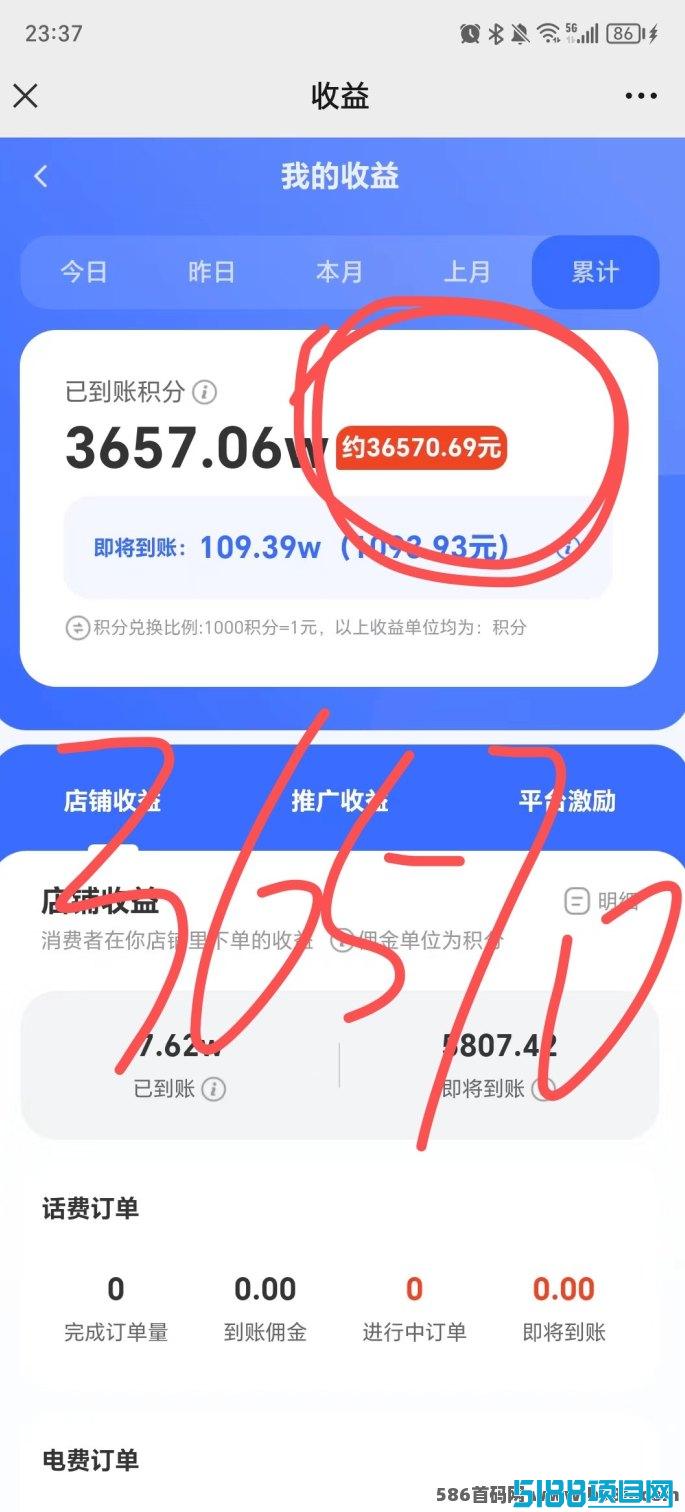The width and height of the screenshot is (685, 1512).
Task: Switch to 推广收益 tab
Action: 340,801
